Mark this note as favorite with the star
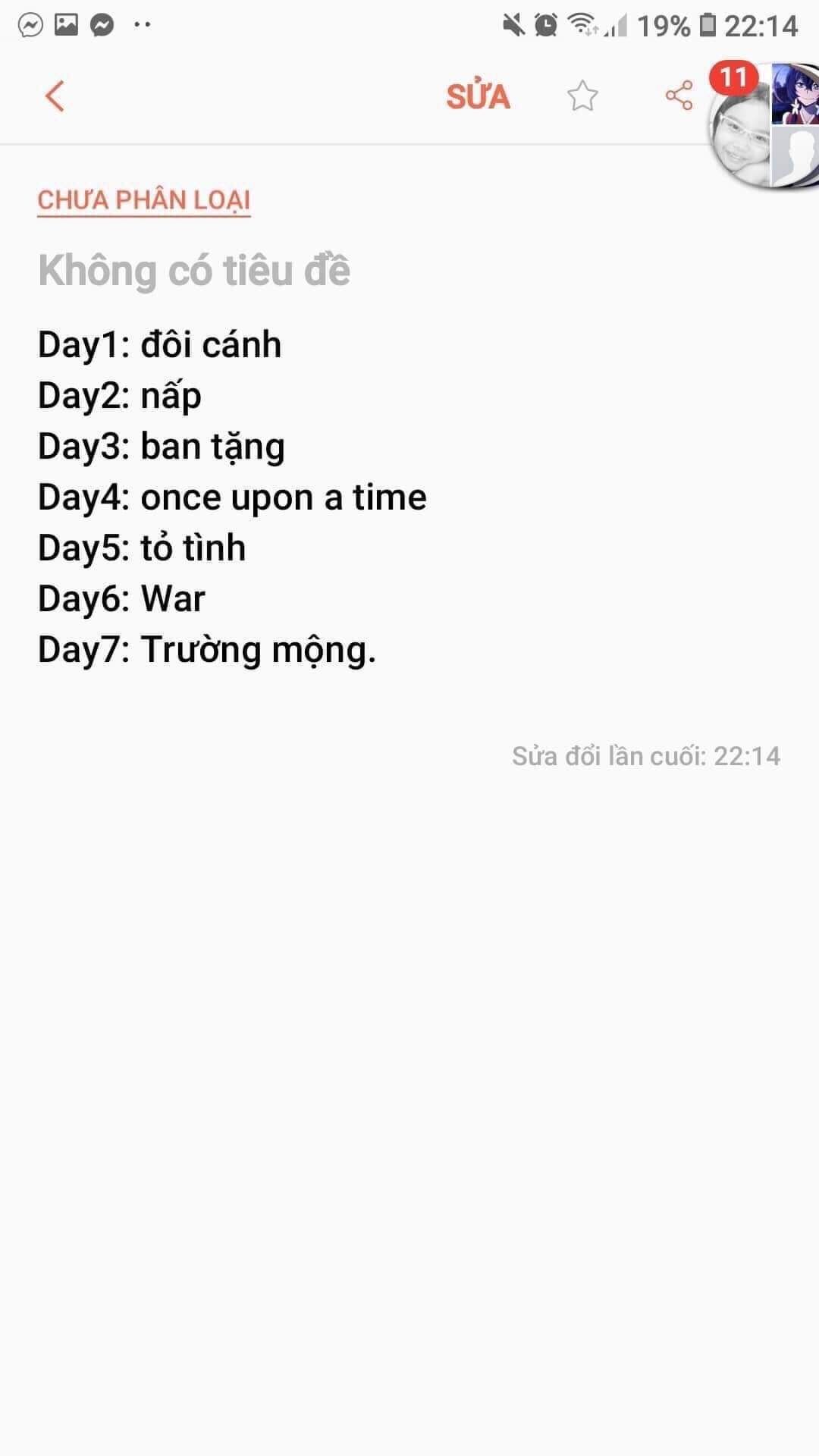 [582, 96]
